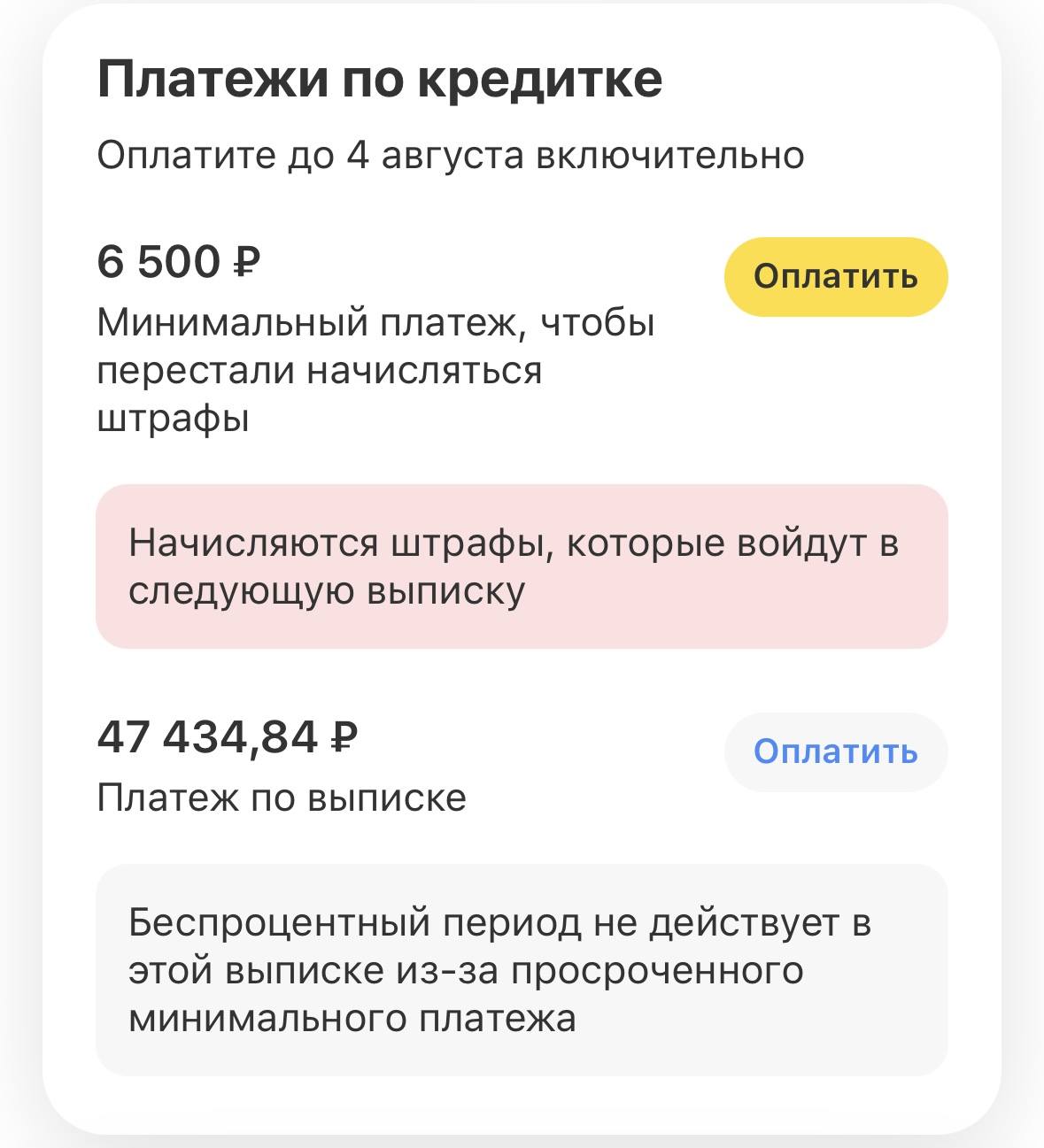
Task: Tap the Начисляются штрафы warning message
Action: [522, 564]
